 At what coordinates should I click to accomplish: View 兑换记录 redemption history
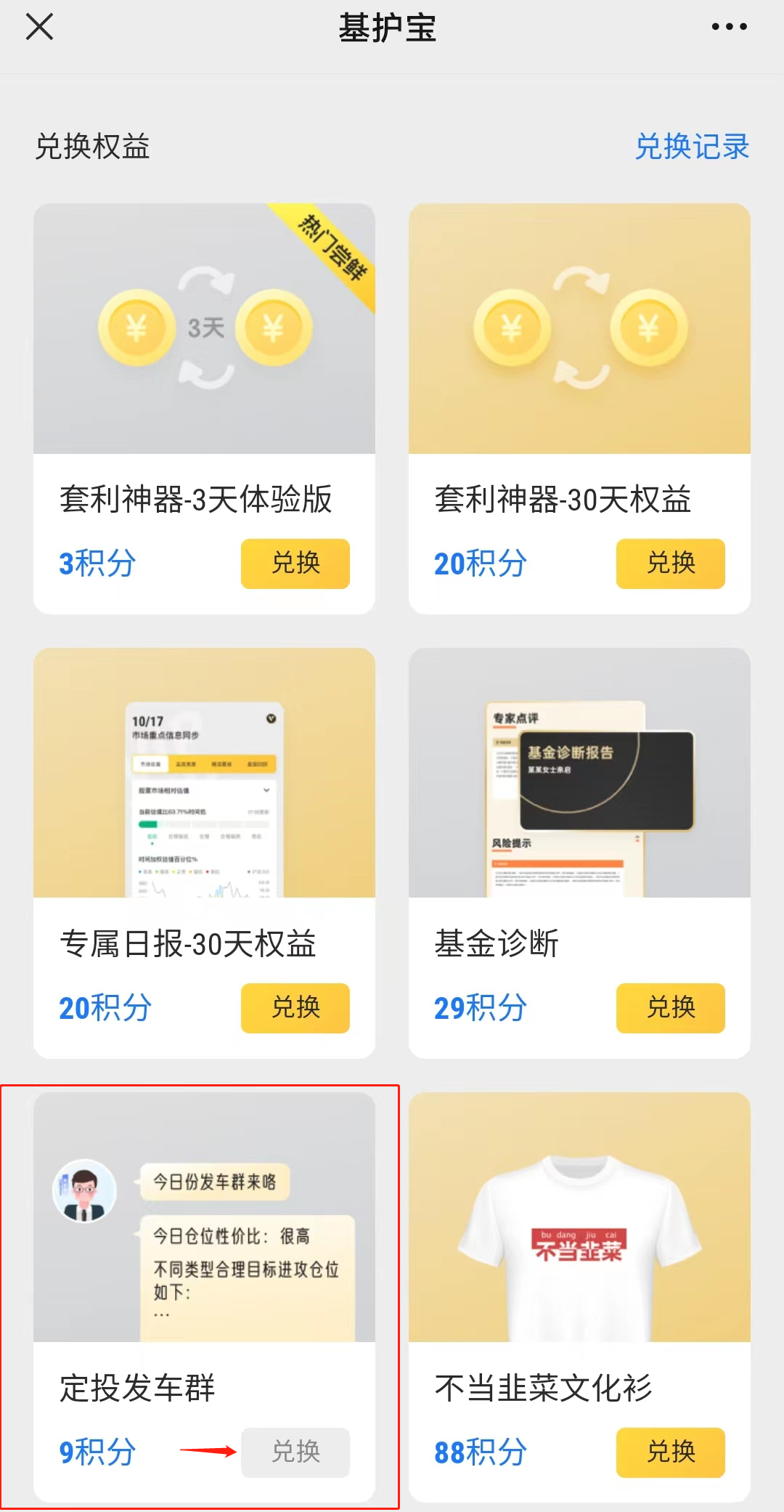click(x=691, y=146)
